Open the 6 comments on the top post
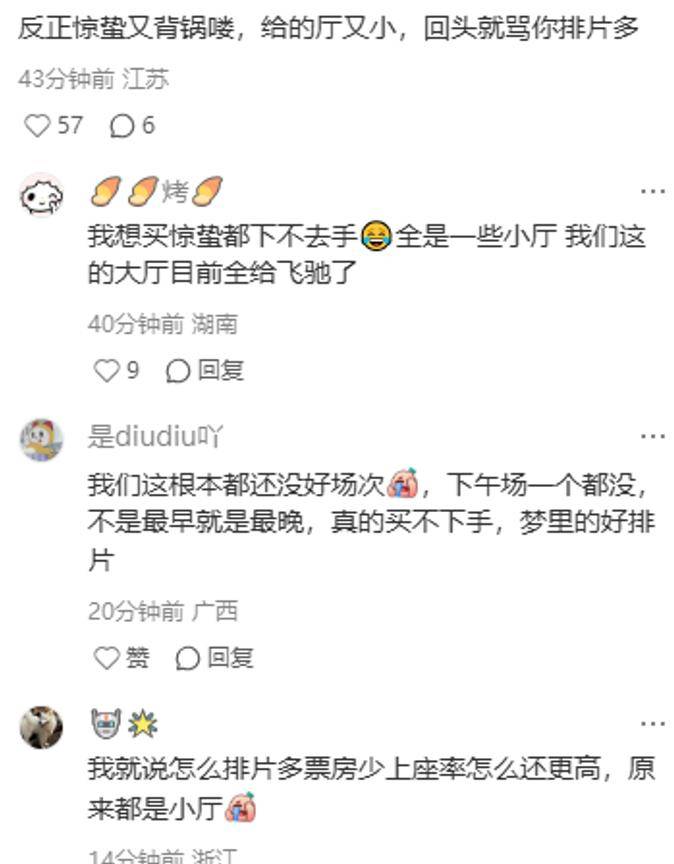 pyautogui.click(x=122, y=125)
